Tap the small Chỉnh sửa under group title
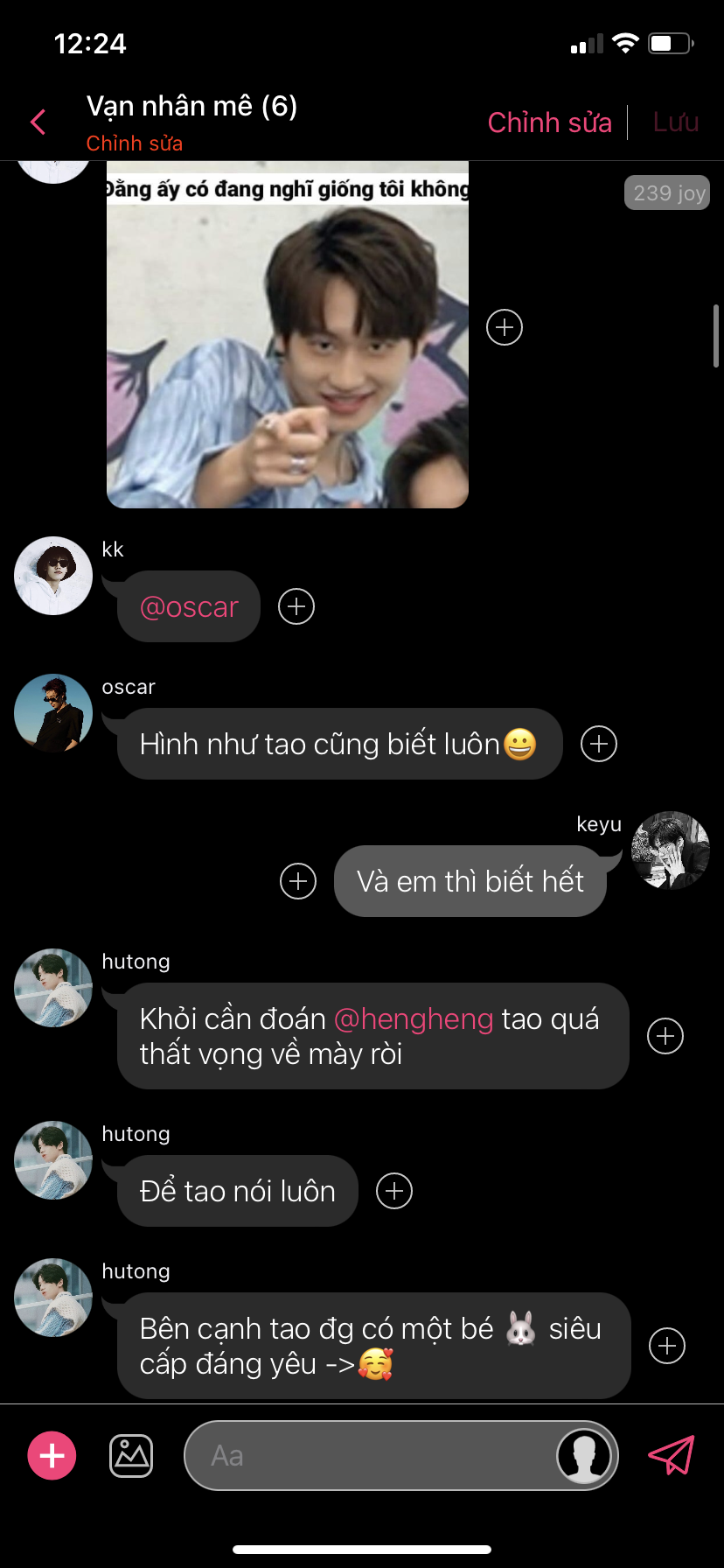724x1568 pixels. pos(135,143)
